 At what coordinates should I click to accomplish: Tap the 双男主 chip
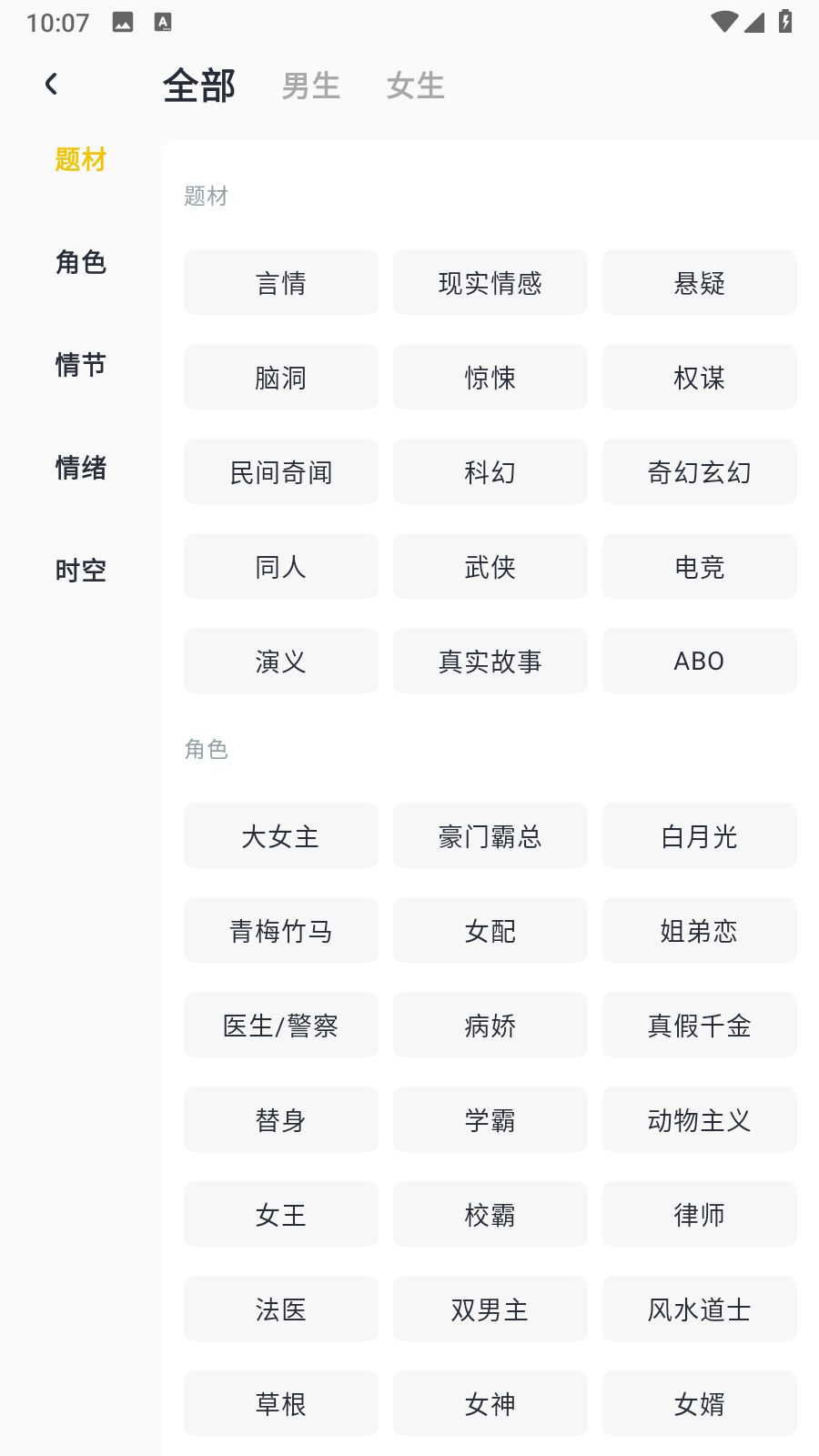490,1309
